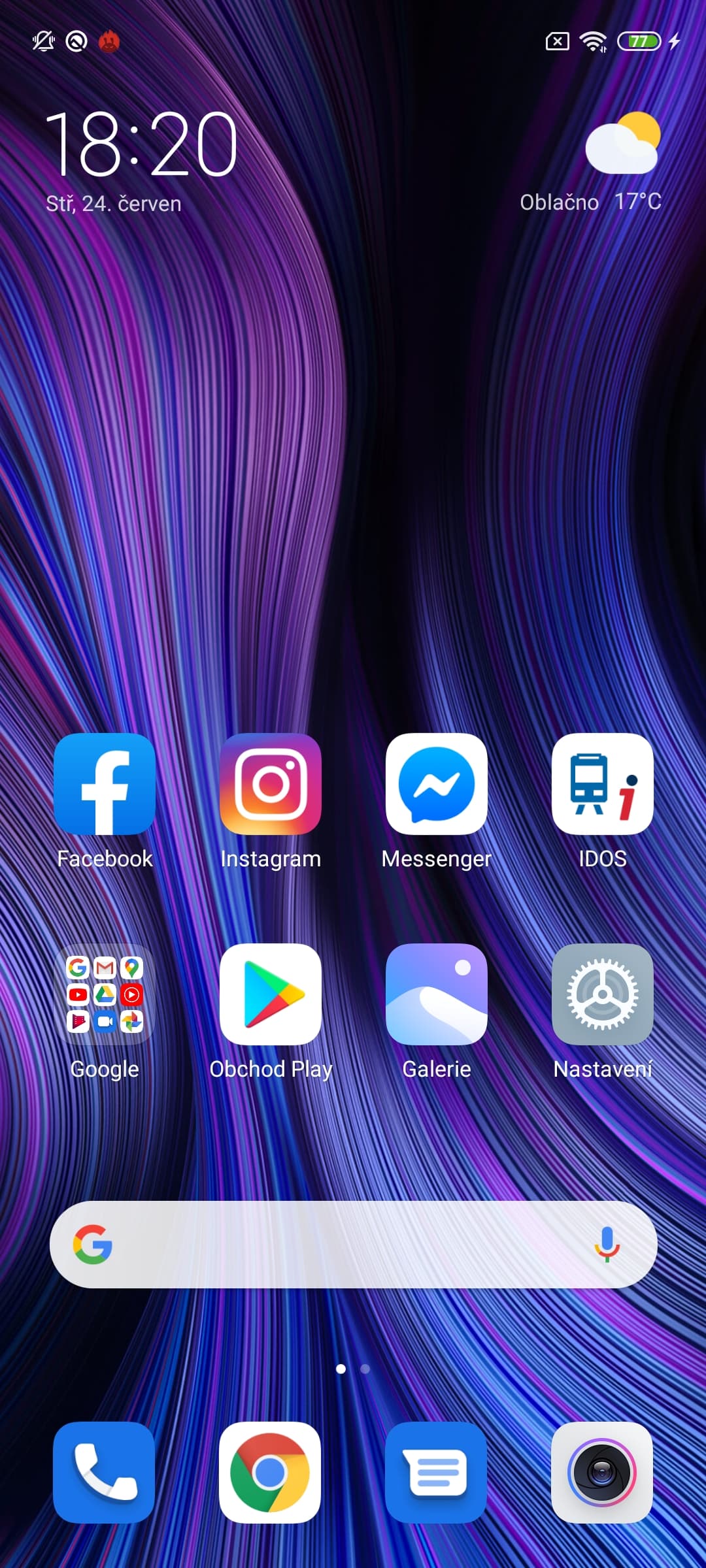This screenshot has height=1568, width=706.
Task: Open the Camera app
Action: pyautogui.click(x=602, y=1473)
